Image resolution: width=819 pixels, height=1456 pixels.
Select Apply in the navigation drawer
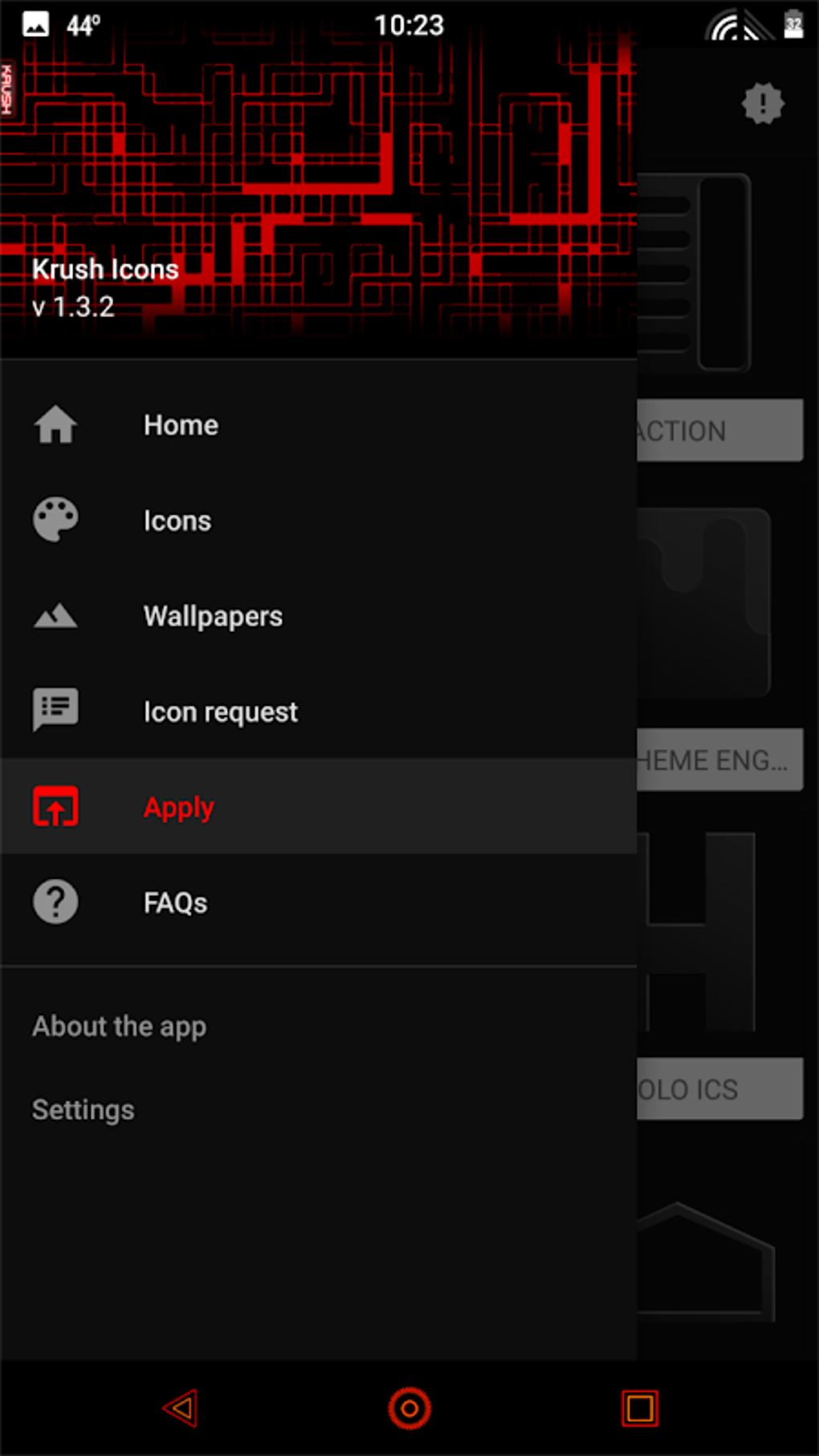click(178, 806)
